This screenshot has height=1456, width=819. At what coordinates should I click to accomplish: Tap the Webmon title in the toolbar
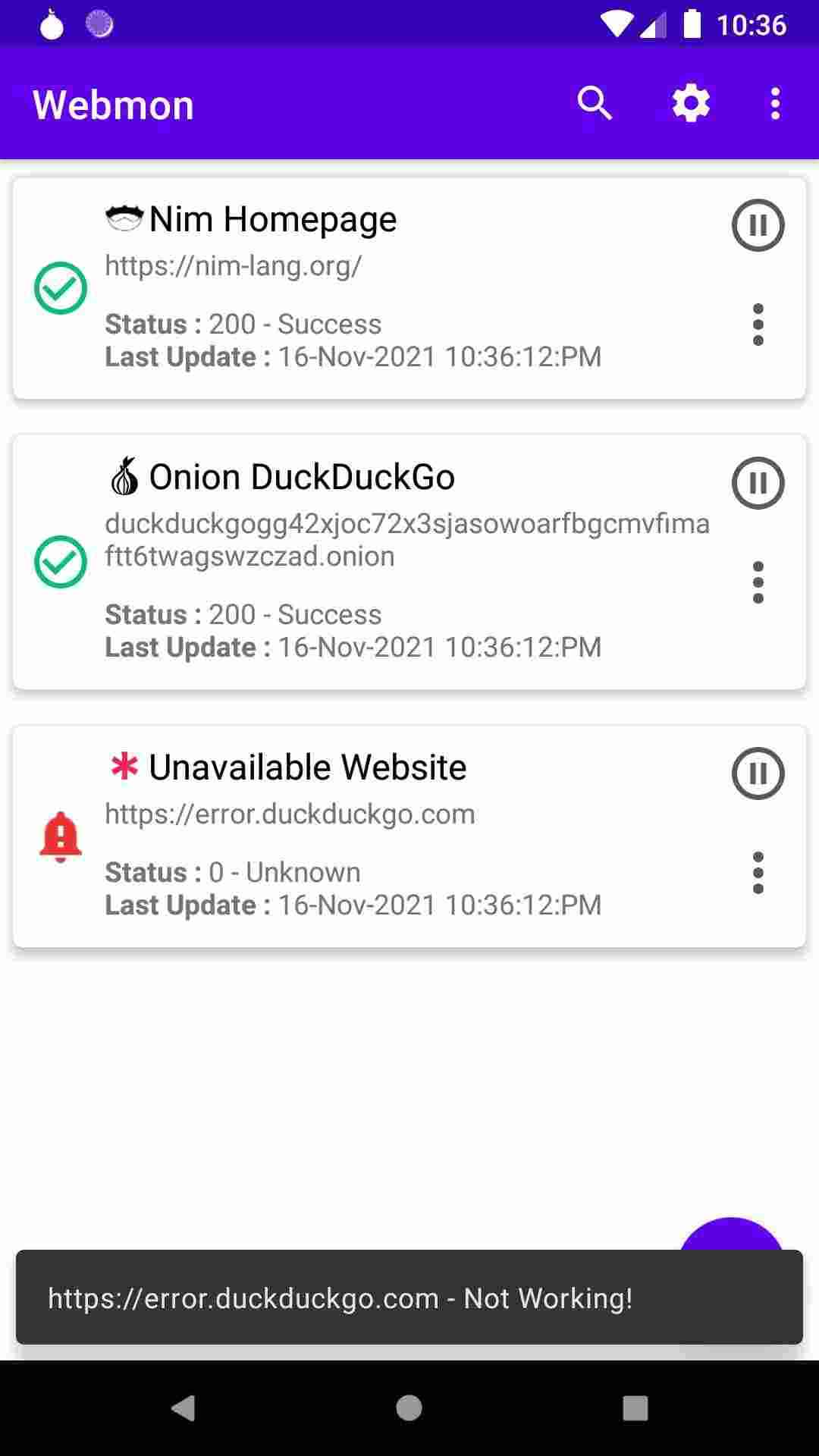tap(112, 104)
